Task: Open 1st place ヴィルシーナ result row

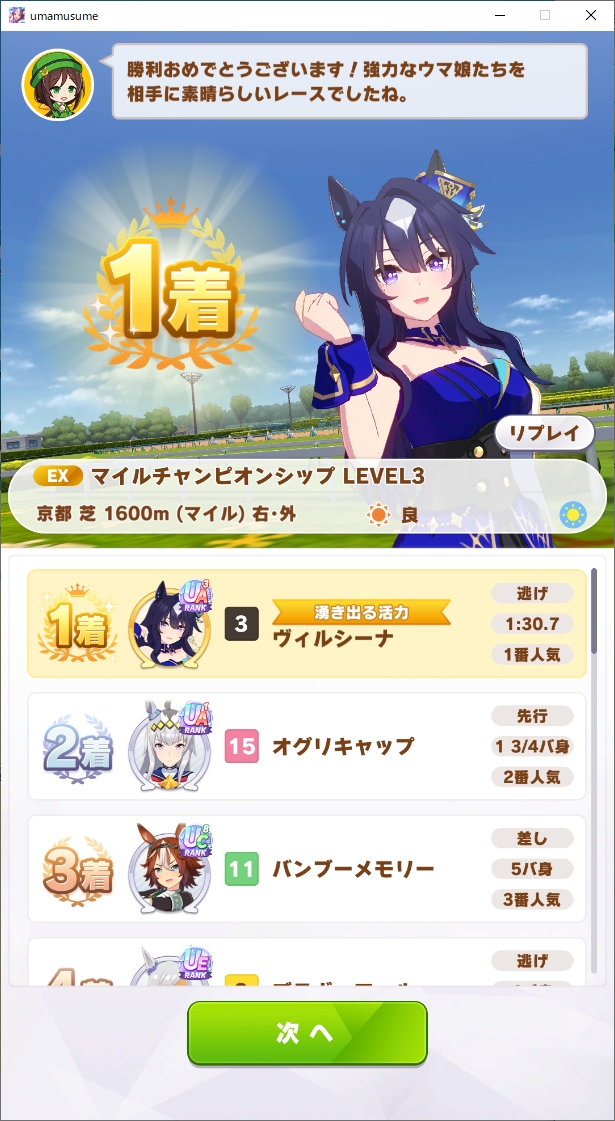Action: 306,624
